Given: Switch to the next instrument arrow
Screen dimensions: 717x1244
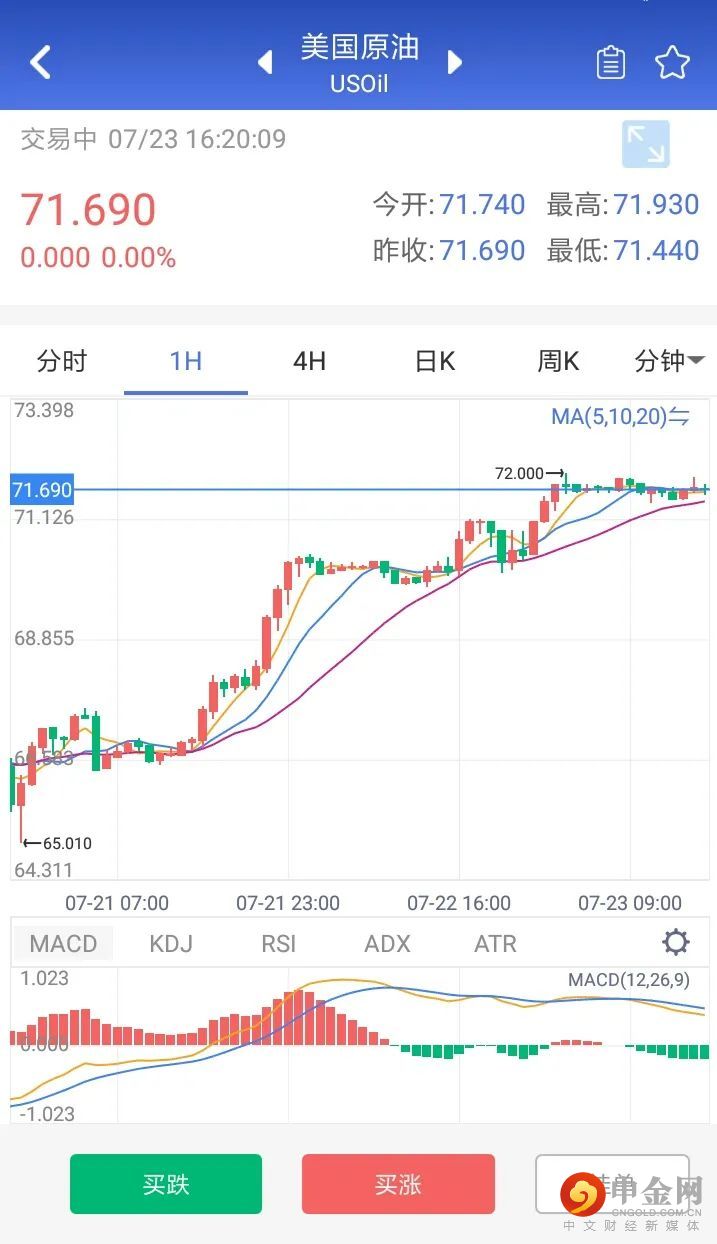Looking at the screenshot, I should tap(455, 62).
